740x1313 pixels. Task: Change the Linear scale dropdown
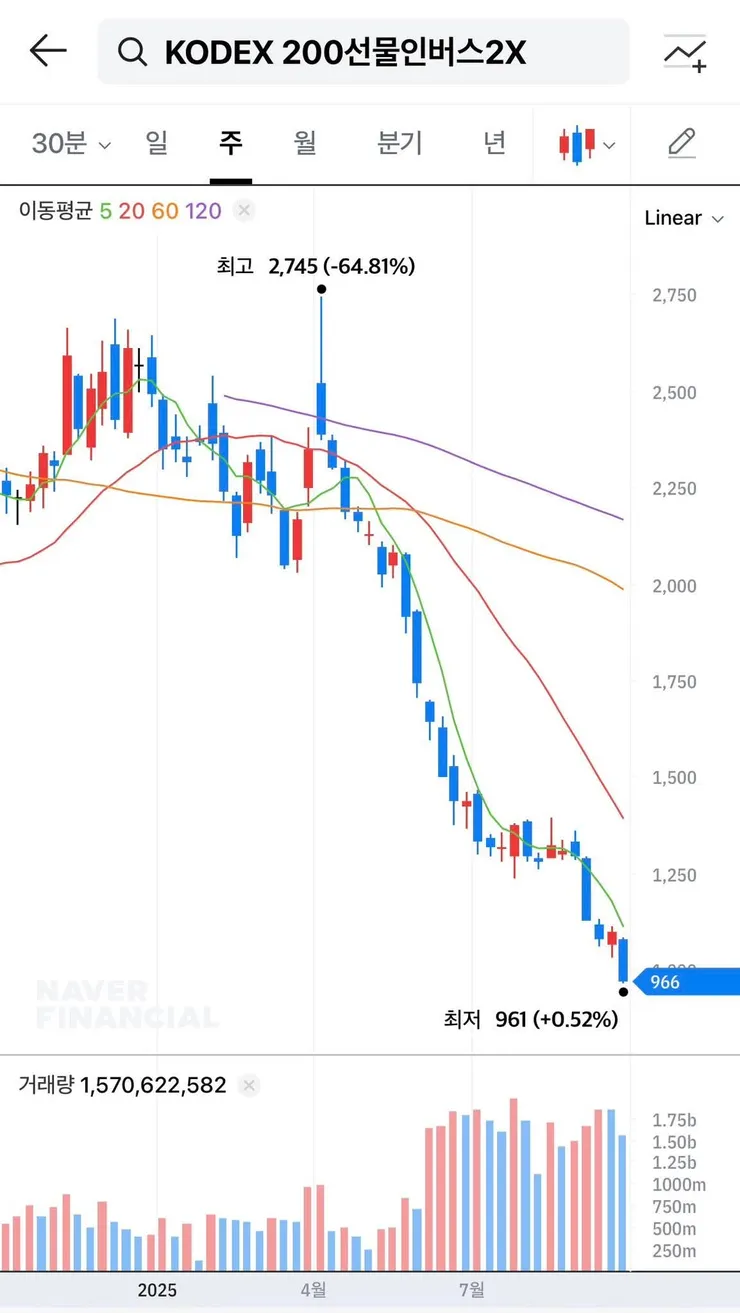click(x=684, y=218)
